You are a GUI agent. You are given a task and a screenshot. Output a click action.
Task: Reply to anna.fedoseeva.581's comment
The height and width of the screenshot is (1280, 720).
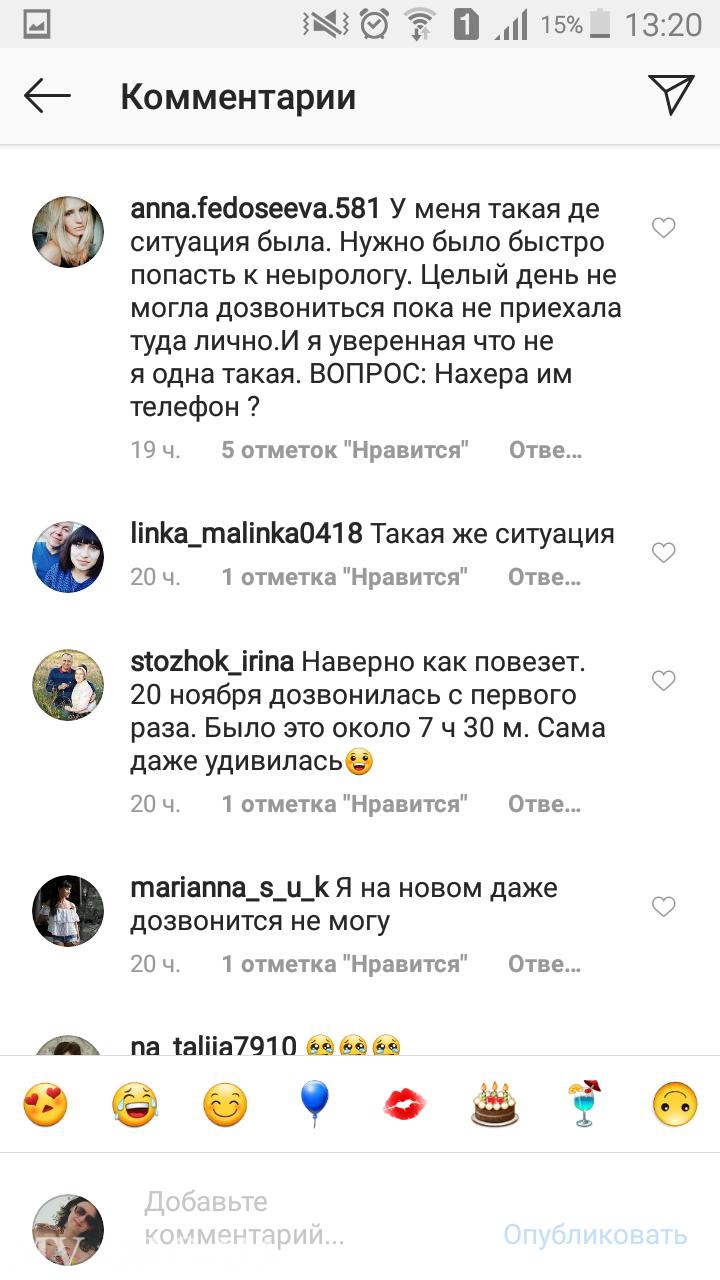545,450
